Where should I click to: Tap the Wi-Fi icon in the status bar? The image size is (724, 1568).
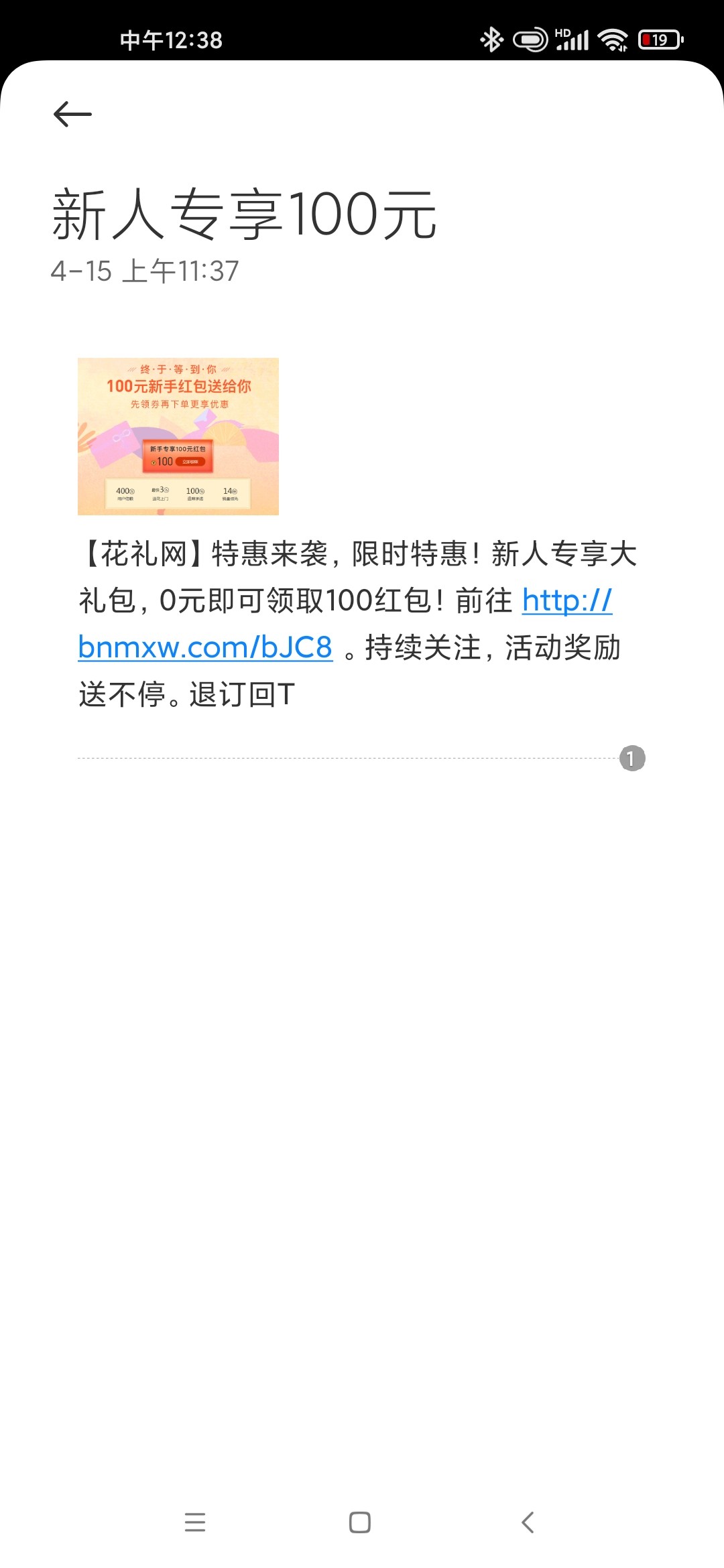point(611,40)
